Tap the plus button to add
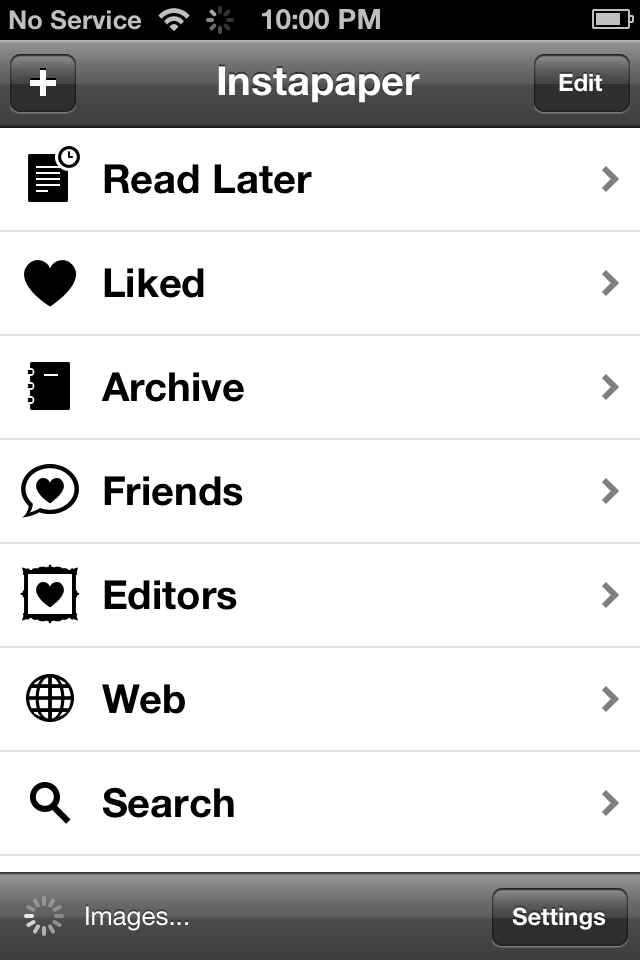640x960 pixels. point(43,83)
